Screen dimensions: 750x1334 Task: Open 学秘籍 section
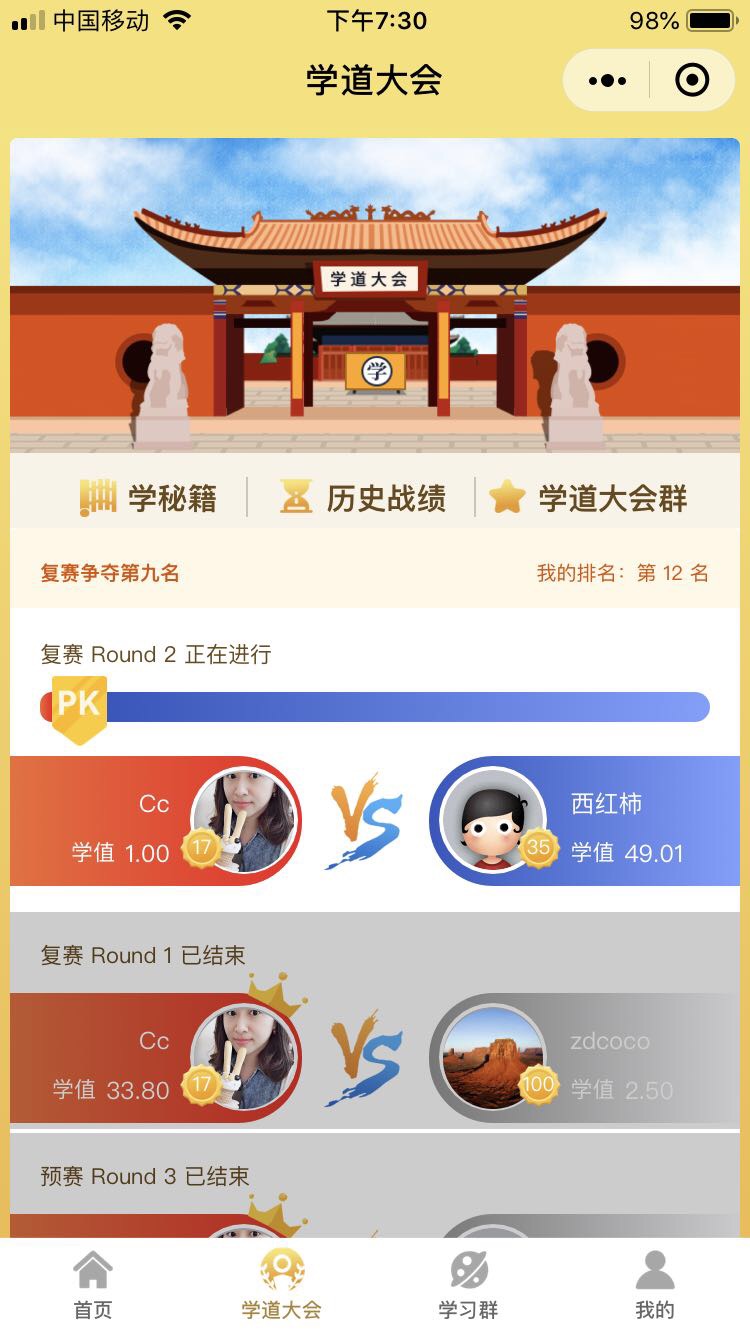click(x=149, y=497)
